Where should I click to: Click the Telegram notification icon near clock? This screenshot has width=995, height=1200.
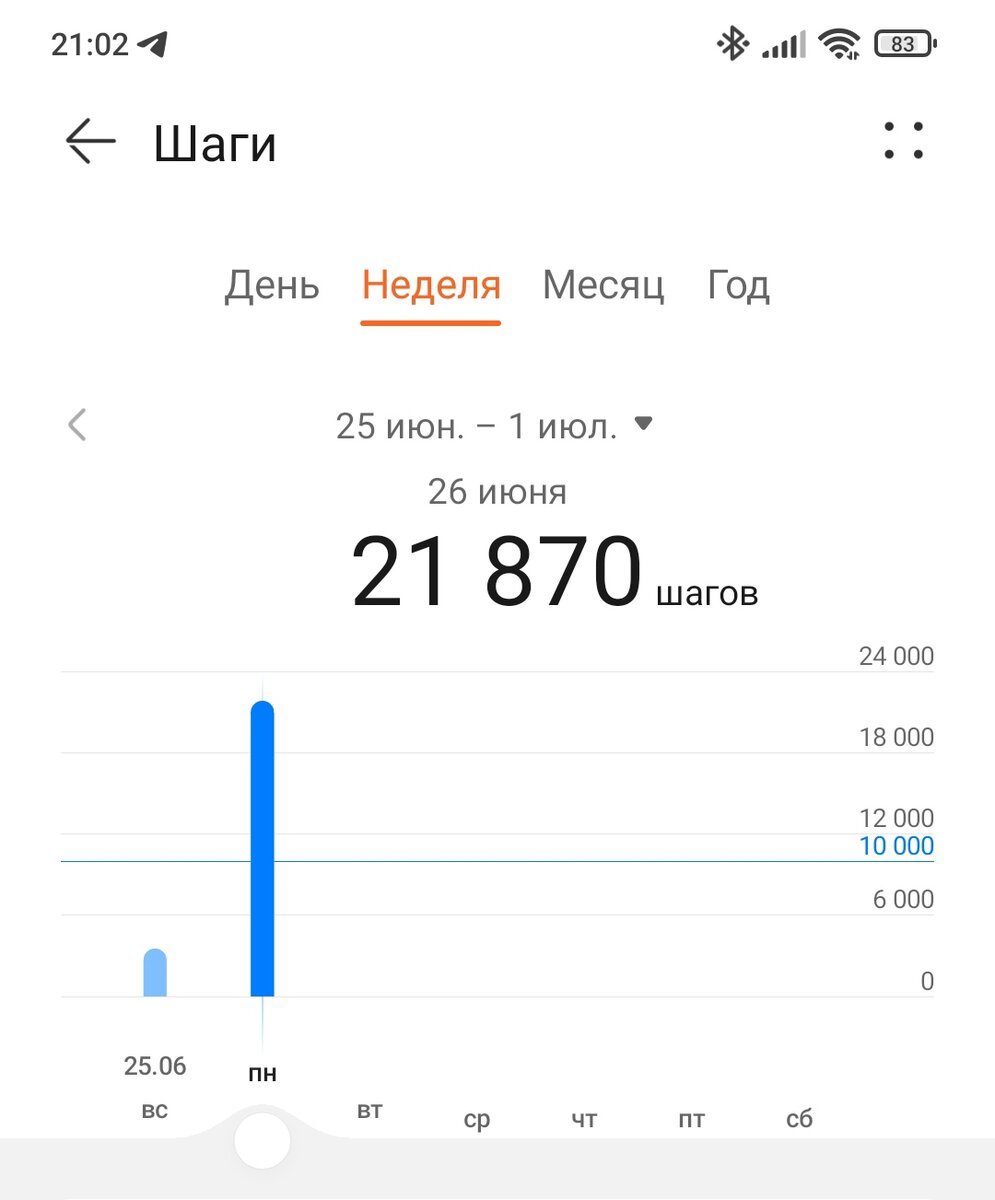pos(152,45)
